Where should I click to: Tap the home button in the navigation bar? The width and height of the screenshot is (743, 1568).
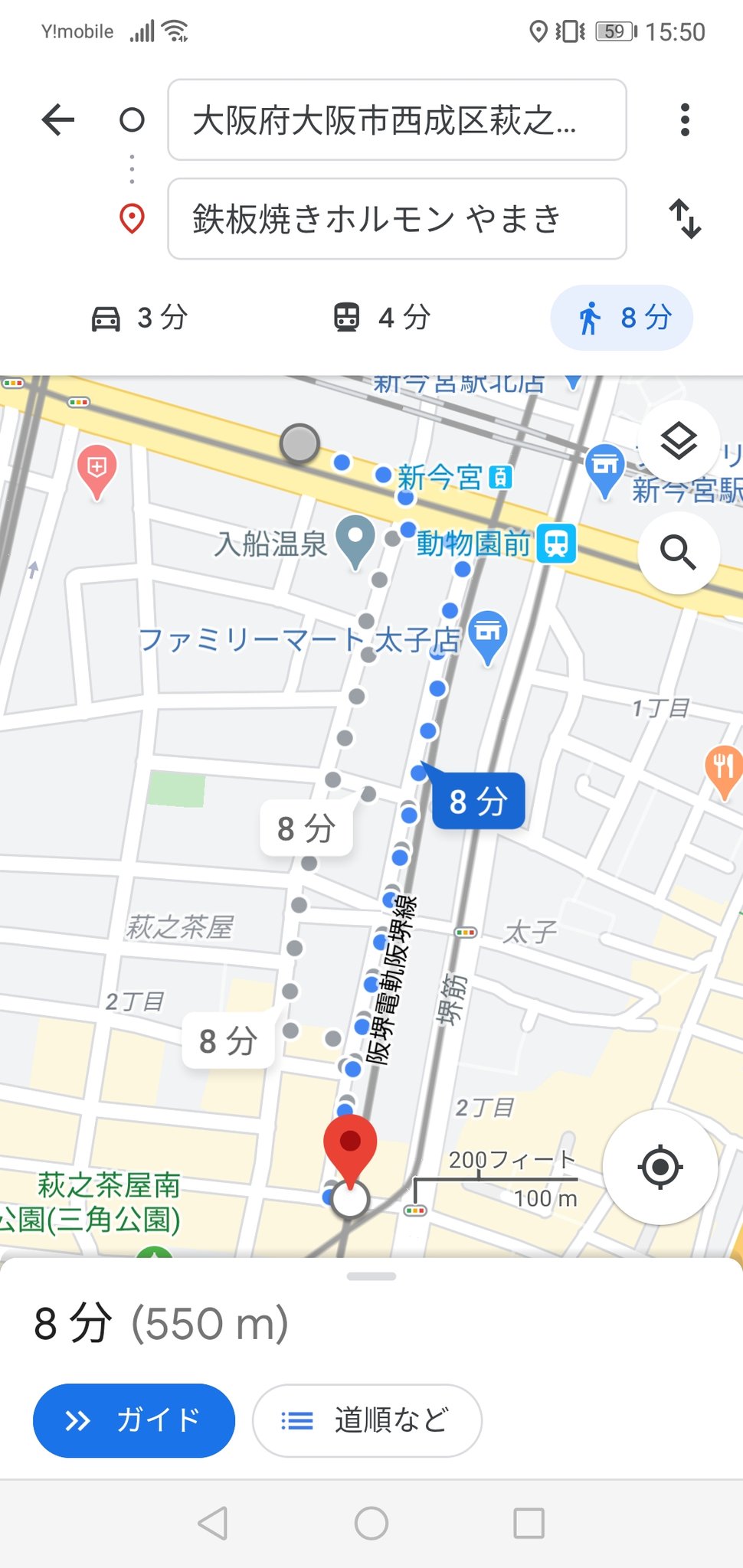point(371,1523)
